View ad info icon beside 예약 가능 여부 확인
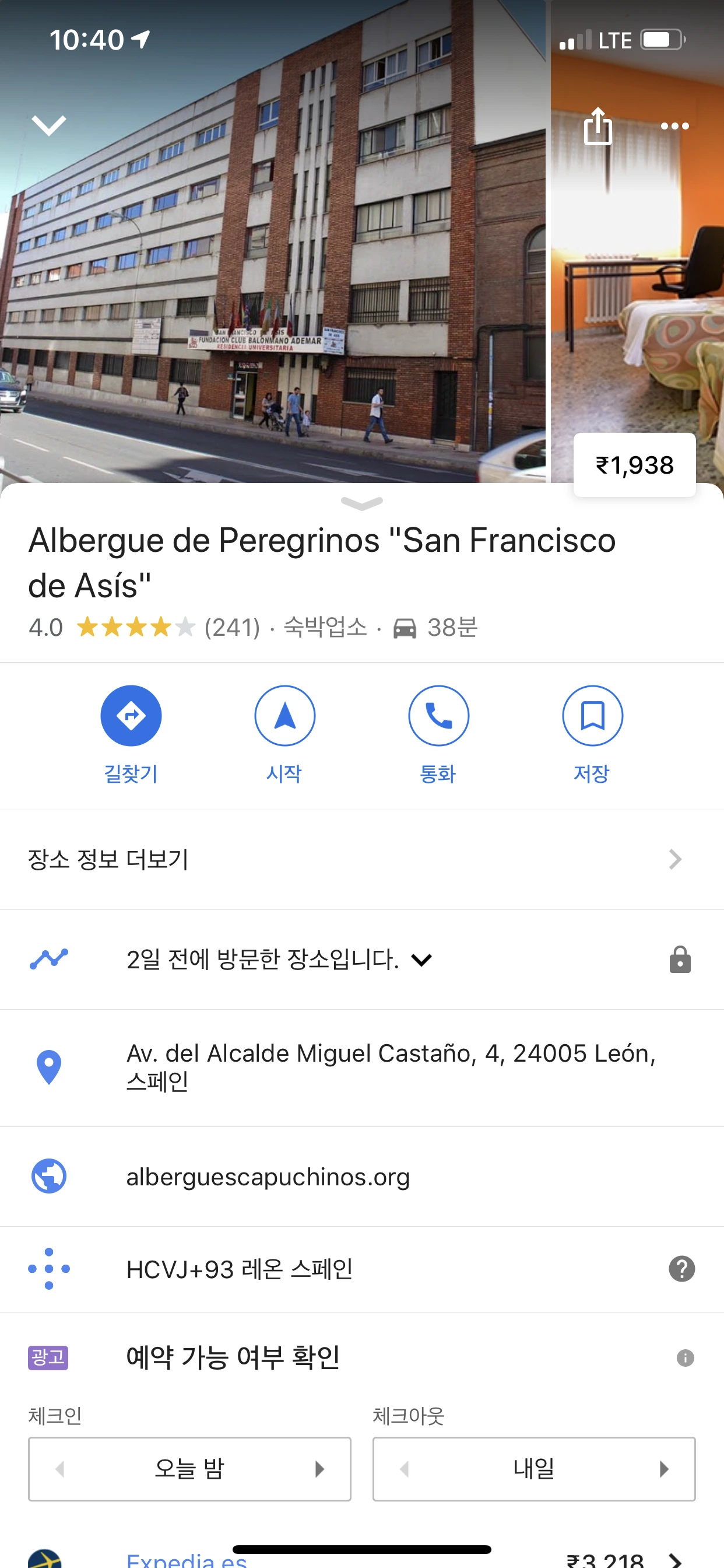 pos(685,1357)
